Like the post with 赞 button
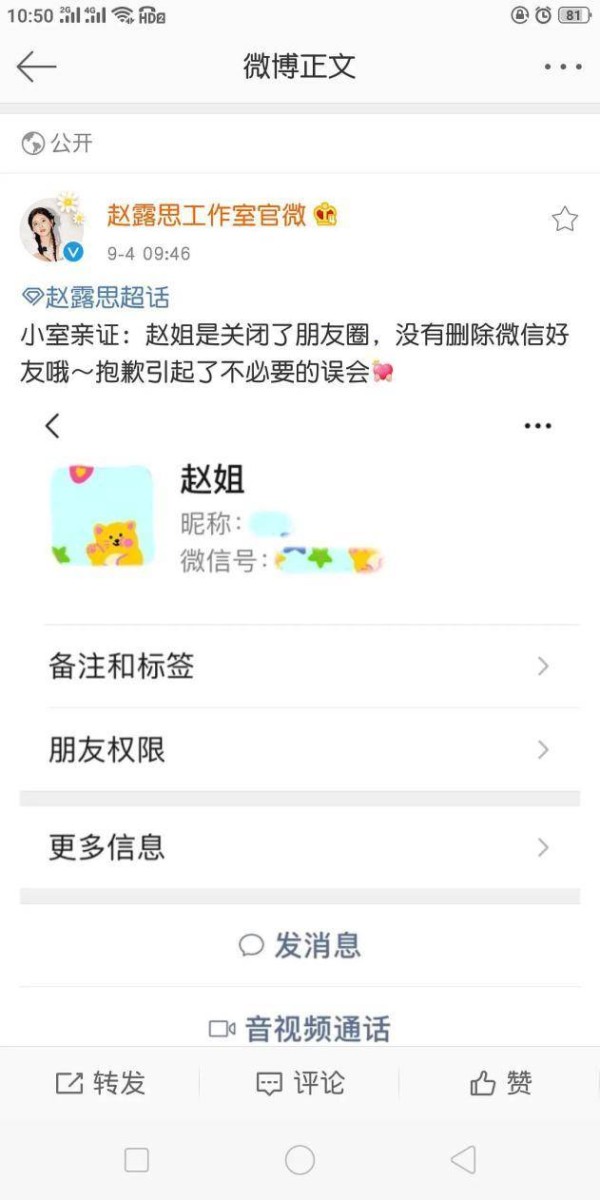Viewport: 600px width, 1200px height. point(500,1083)
